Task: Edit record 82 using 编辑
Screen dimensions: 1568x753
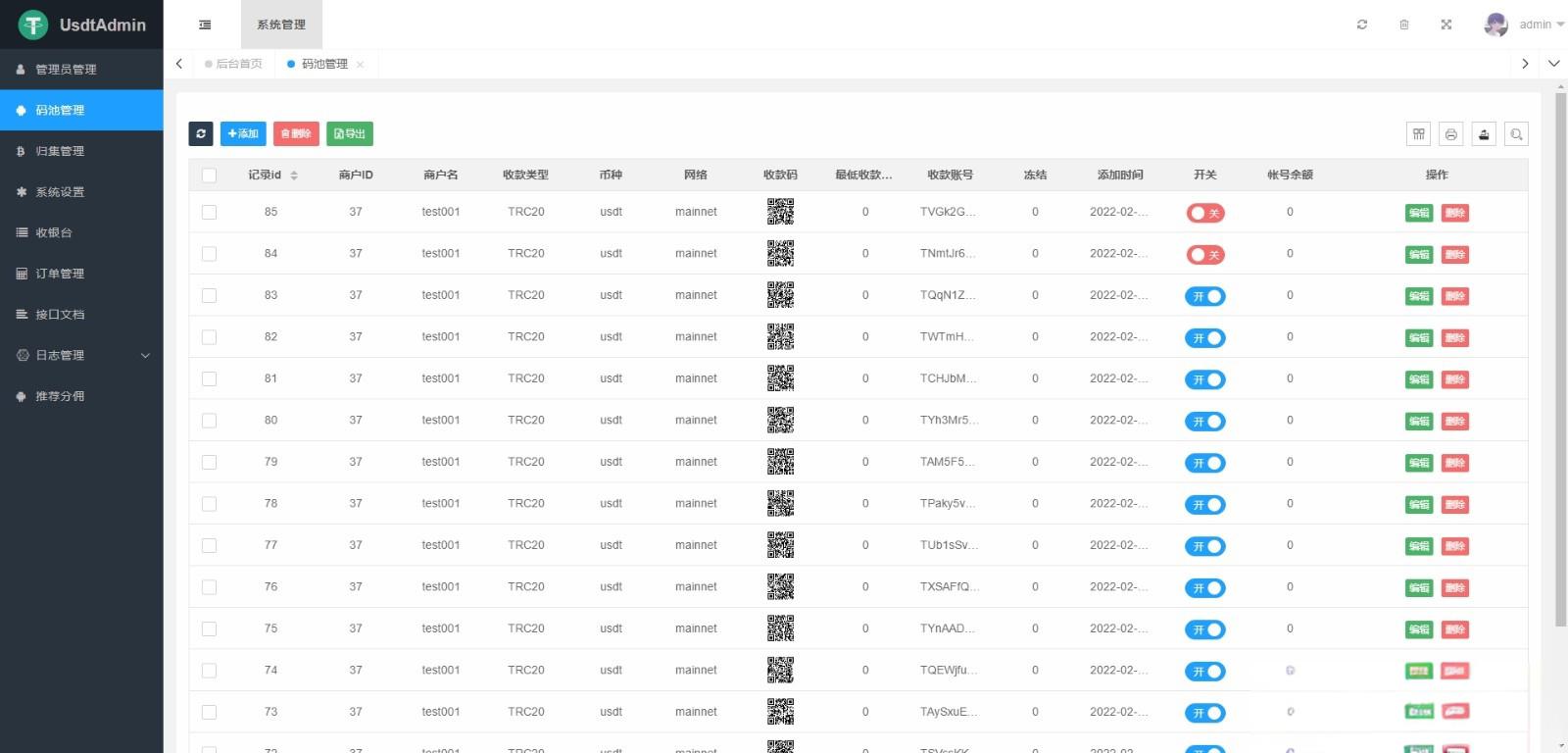Action: click(1419, 338)
